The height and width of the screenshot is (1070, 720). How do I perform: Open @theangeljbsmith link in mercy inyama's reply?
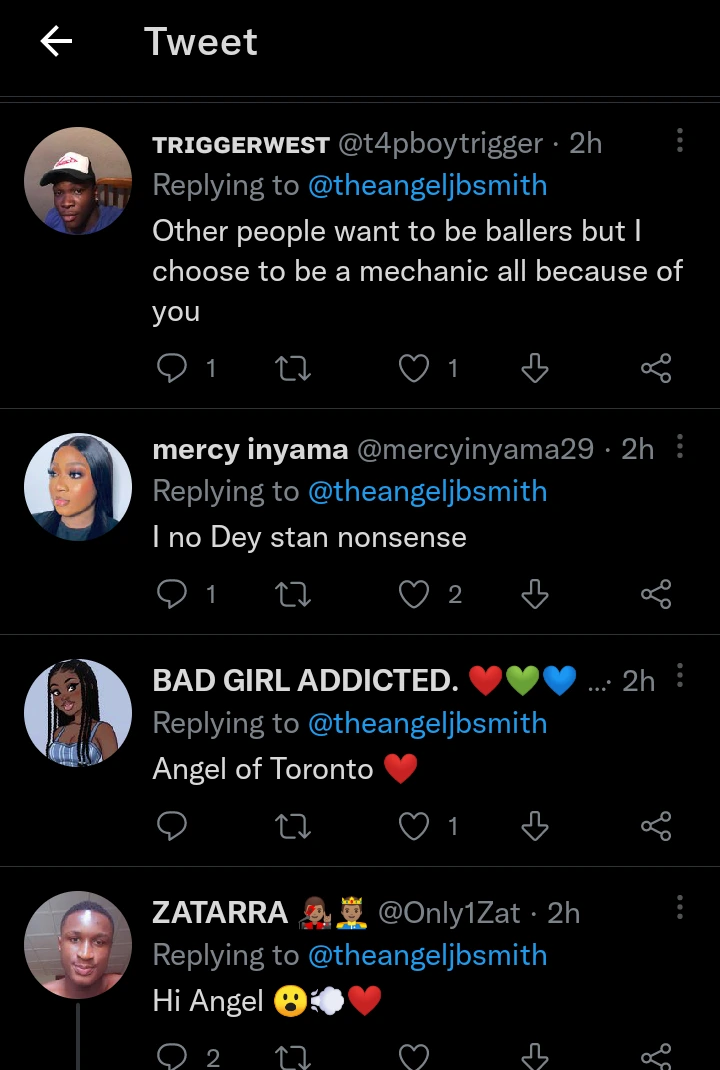[427, 491]
